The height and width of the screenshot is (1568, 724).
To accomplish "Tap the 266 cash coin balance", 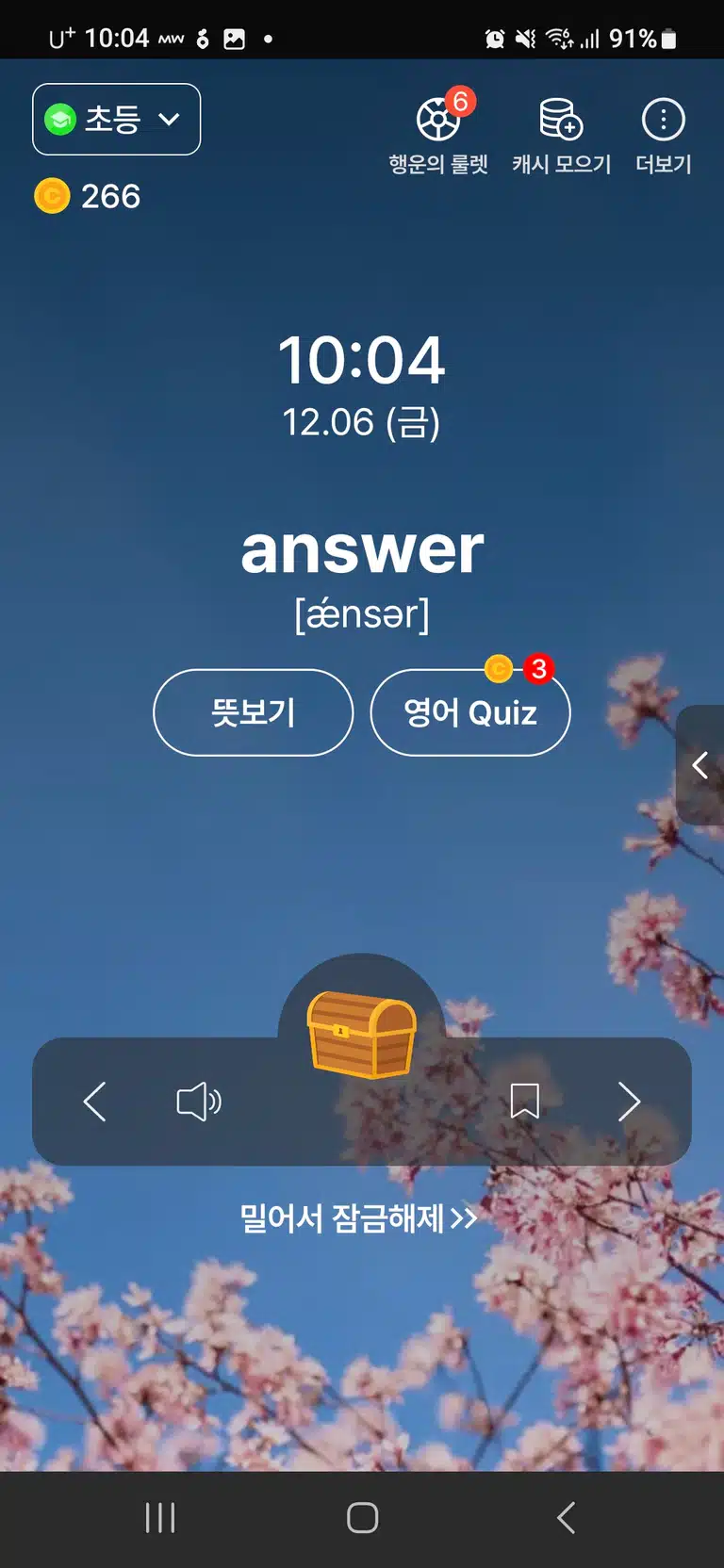I will [x=88, y=196].
